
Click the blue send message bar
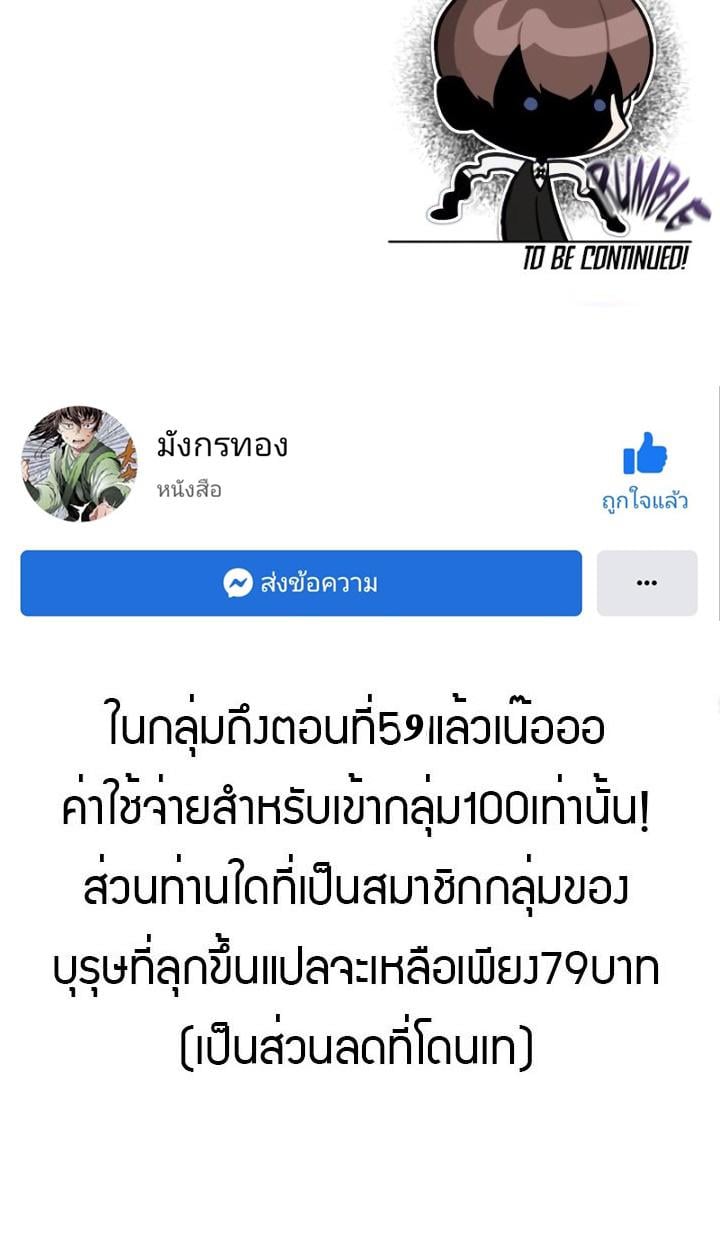300,584
